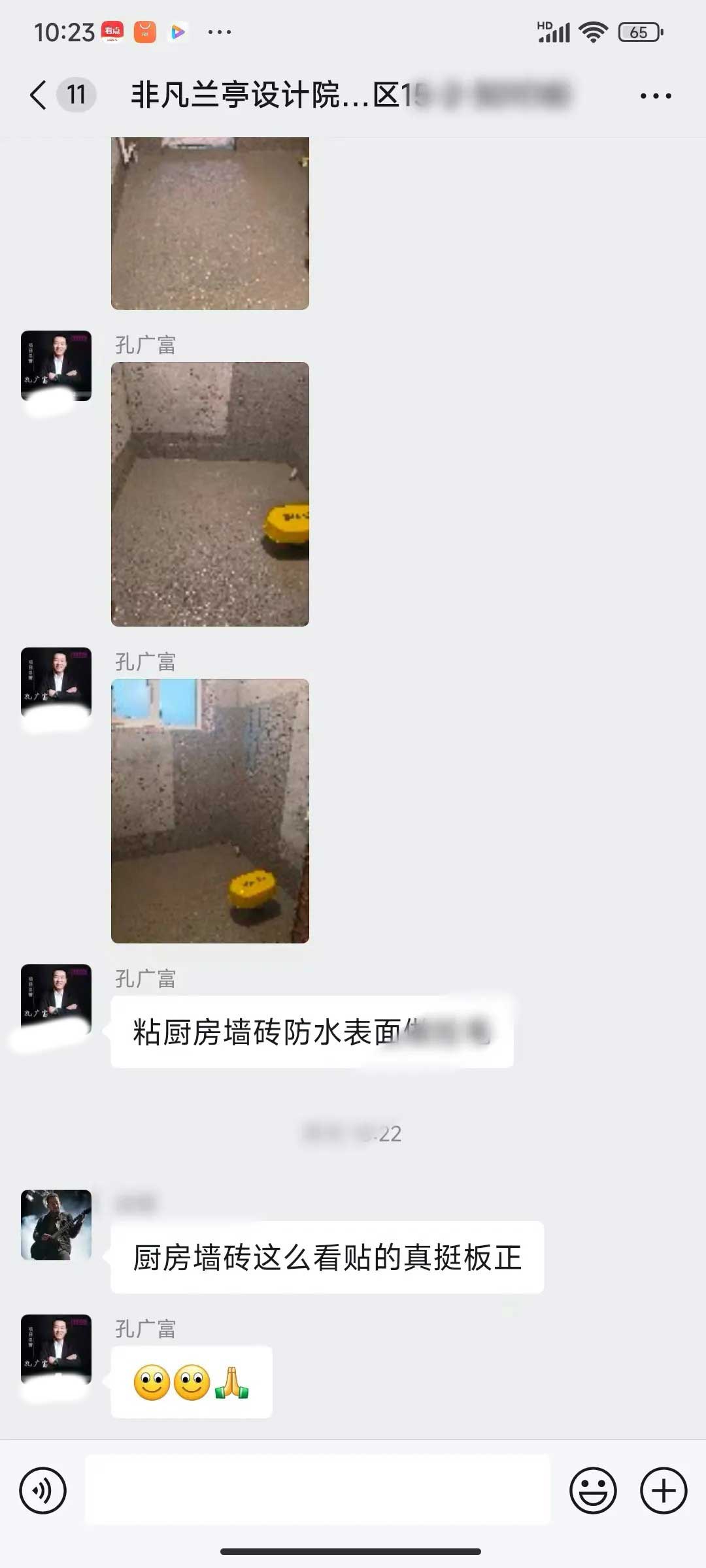View the photo showing the blue window
The height and width of the screenshot is (1568, 706).
(x=210, y=811)
